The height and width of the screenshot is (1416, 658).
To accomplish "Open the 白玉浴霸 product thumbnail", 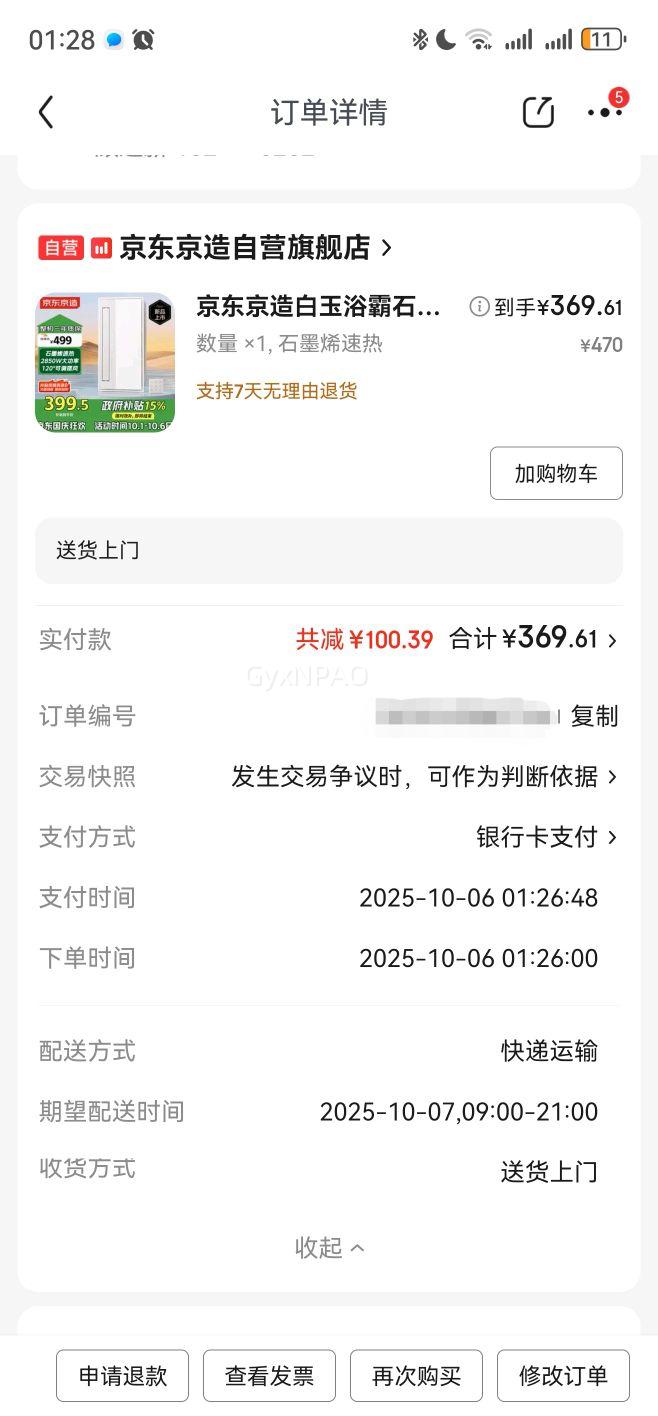I will 105,362.
